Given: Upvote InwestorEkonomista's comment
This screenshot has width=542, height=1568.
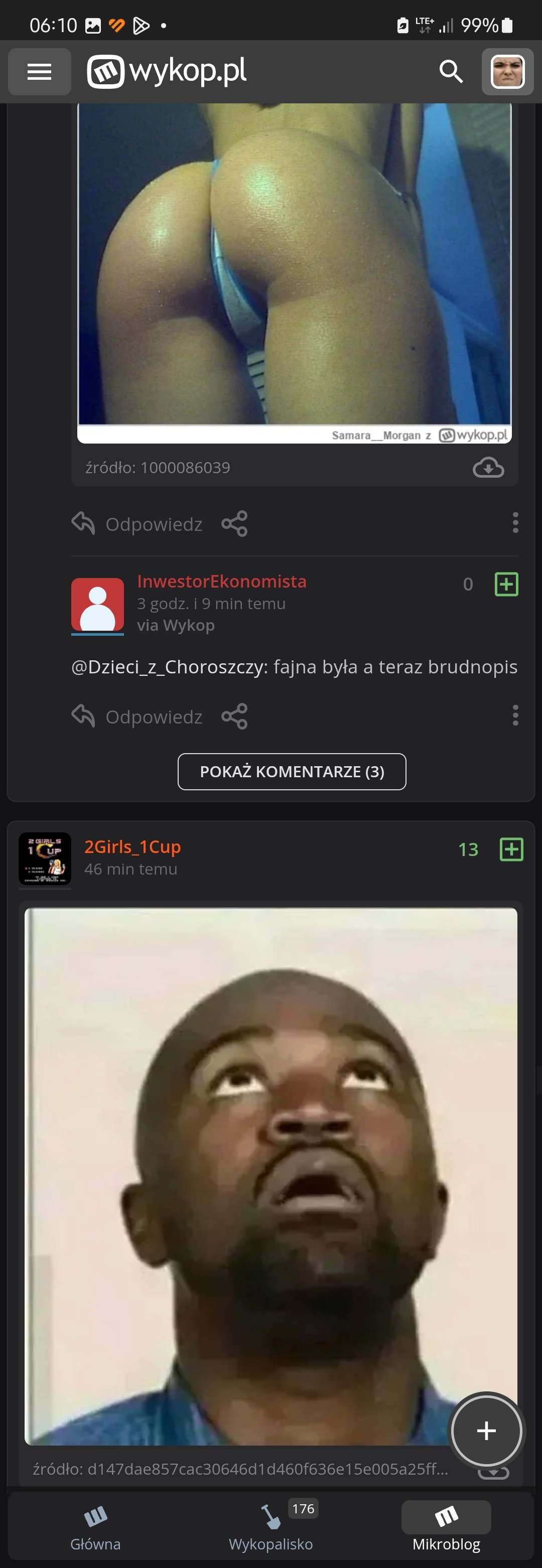Looking at the screenshot, I should click(506, 585).
